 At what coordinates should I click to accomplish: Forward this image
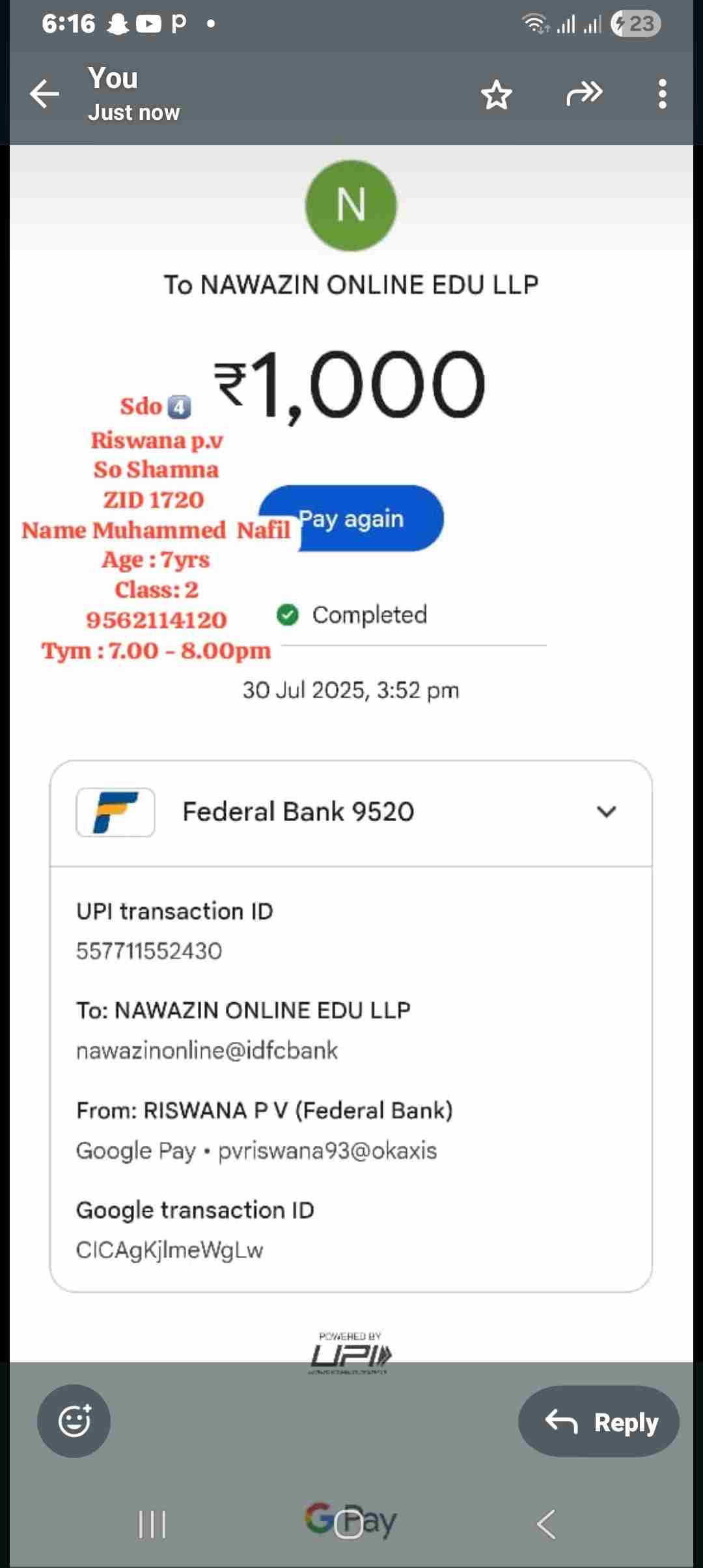[x=584, y=94]
